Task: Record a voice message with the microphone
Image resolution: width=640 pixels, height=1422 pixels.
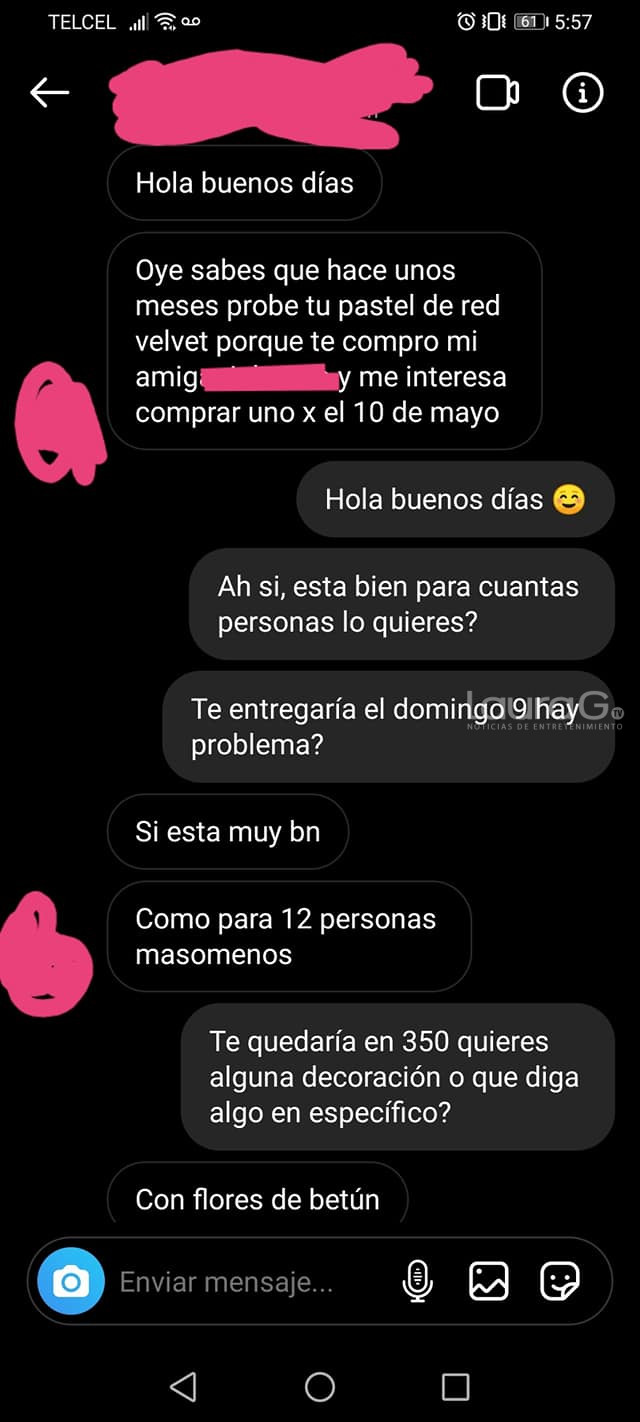Action: tap(417, 1281)
